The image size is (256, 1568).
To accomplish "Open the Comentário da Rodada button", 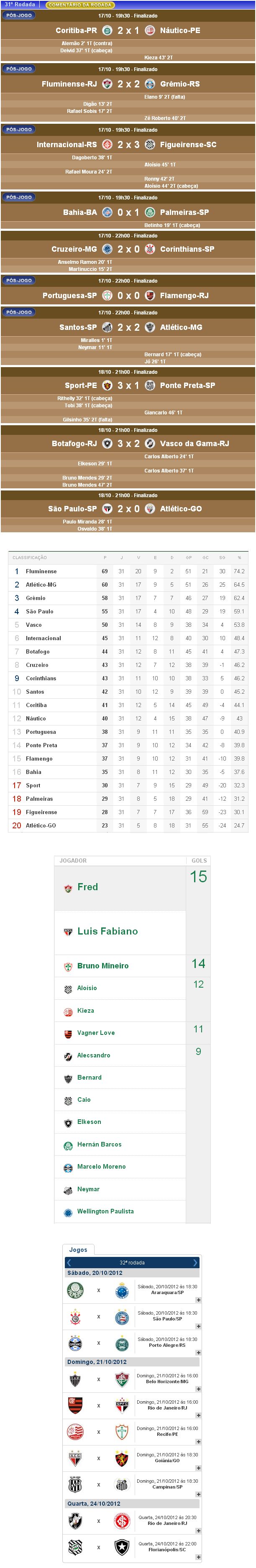I will 80,4.
